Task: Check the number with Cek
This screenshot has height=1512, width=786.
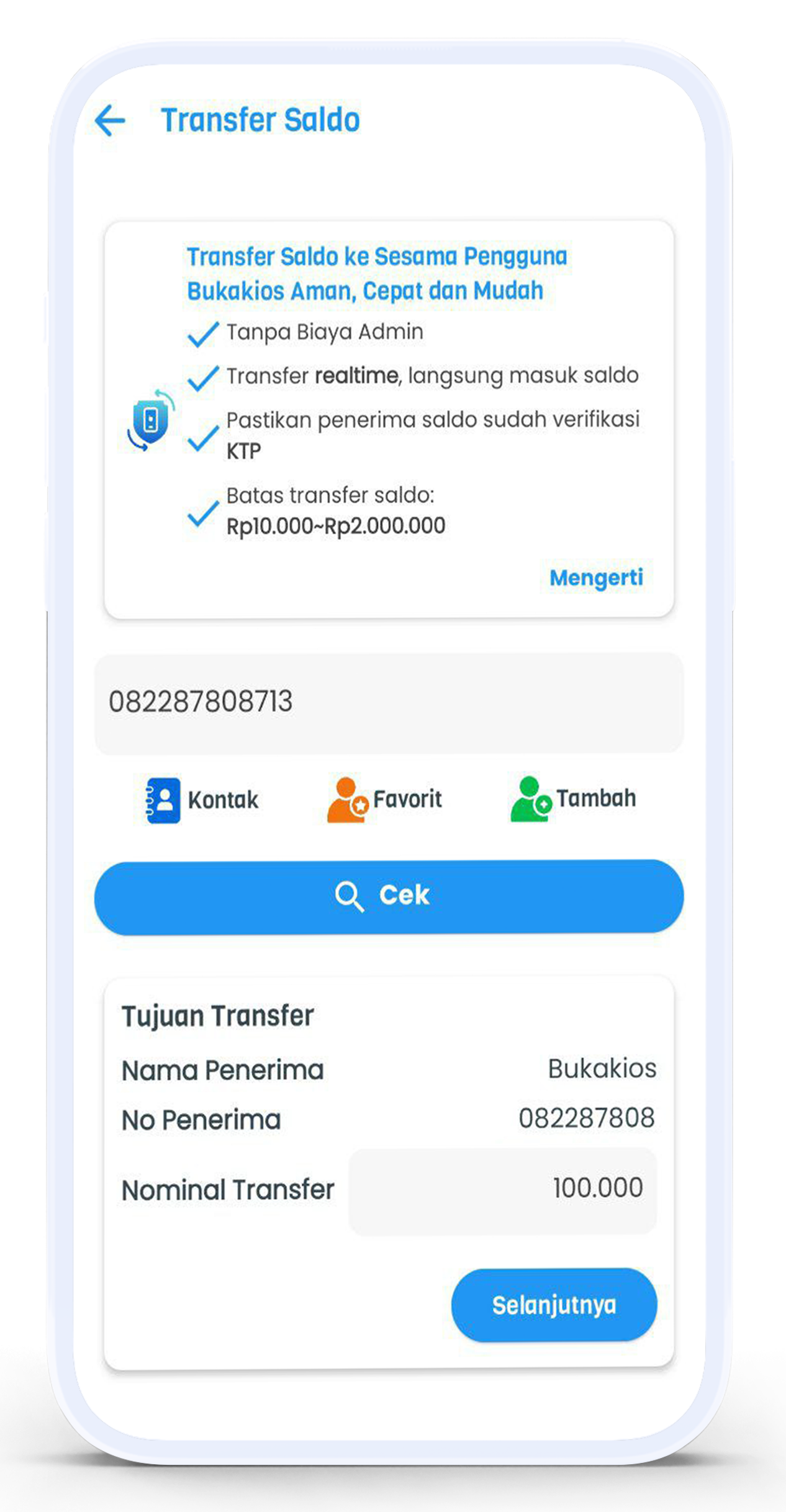Action: click(x=389, y=896)
